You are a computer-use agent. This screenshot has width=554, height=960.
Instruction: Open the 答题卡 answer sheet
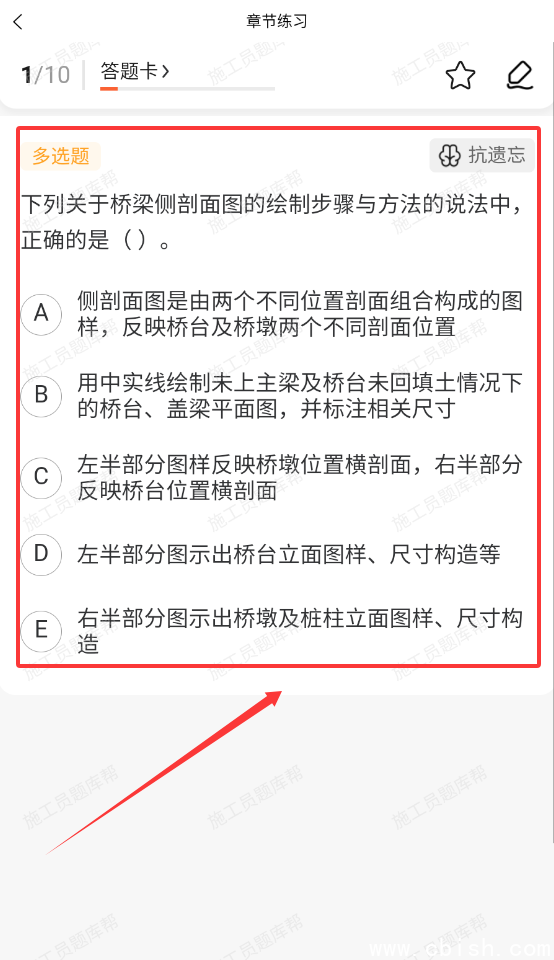135,72
